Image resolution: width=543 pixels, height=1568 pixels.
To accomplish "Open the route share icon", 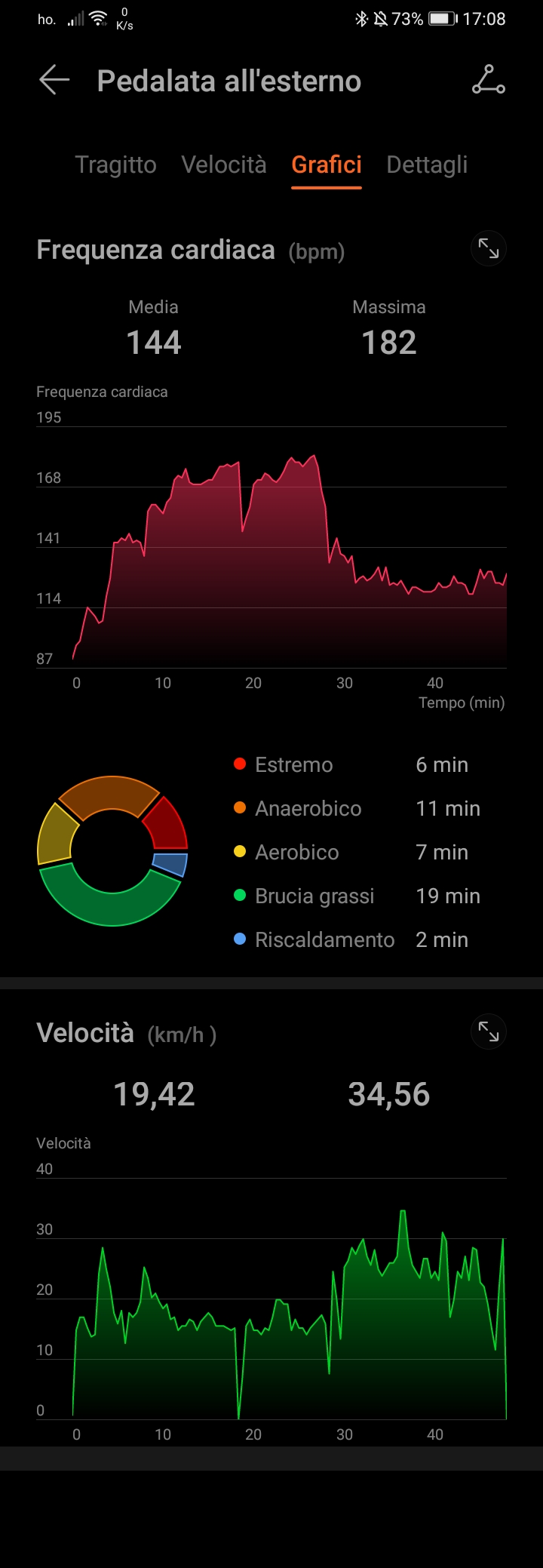I will point(489,80).
